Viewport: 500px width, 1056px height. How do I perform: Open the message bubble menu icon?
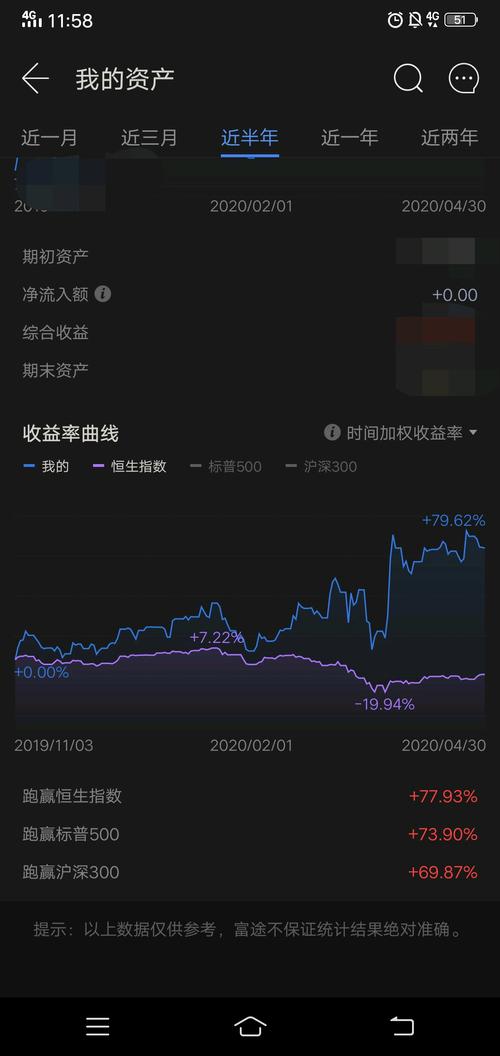click(464, 79)
